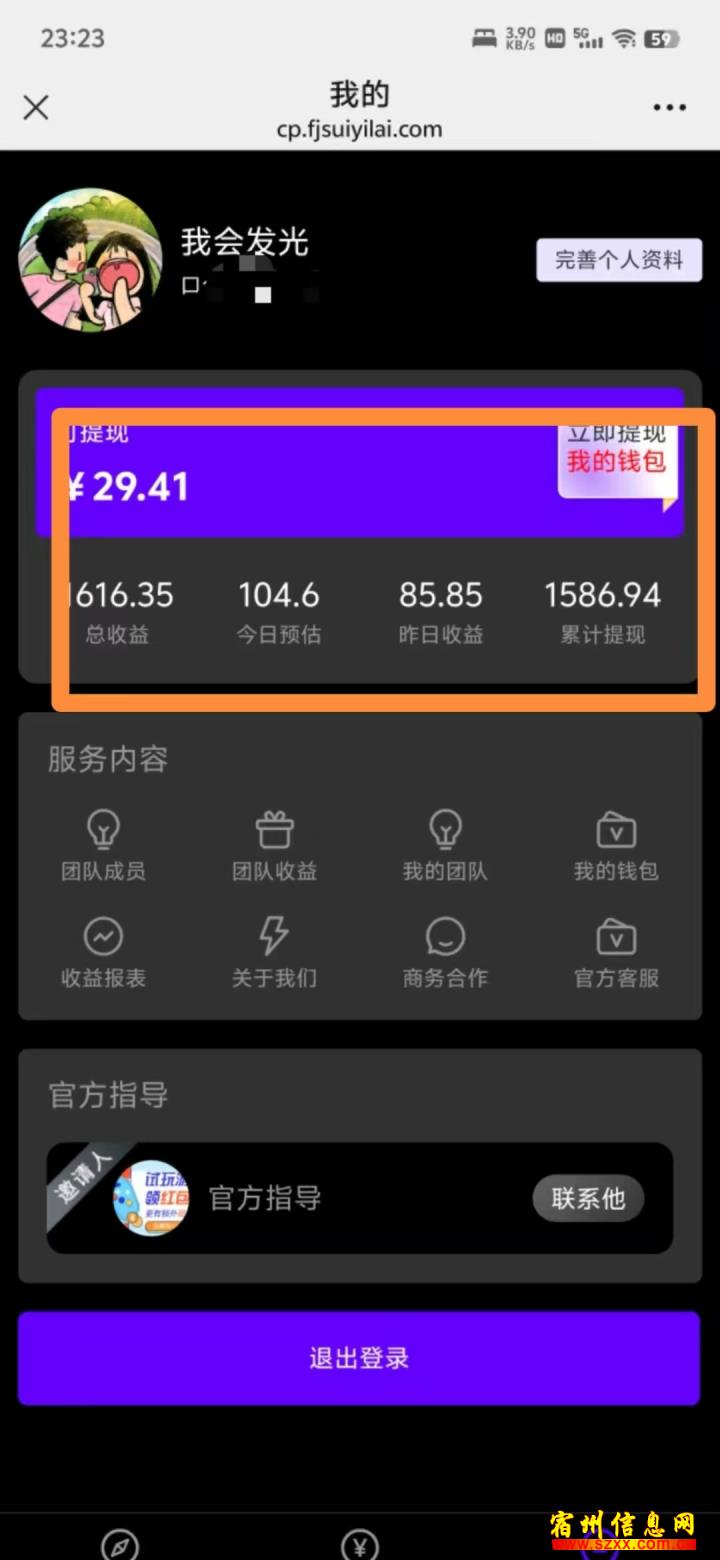This screenshot has height=1560, width=720.
Task: Open 团队成员 service
Action: (x=104, y=845)
